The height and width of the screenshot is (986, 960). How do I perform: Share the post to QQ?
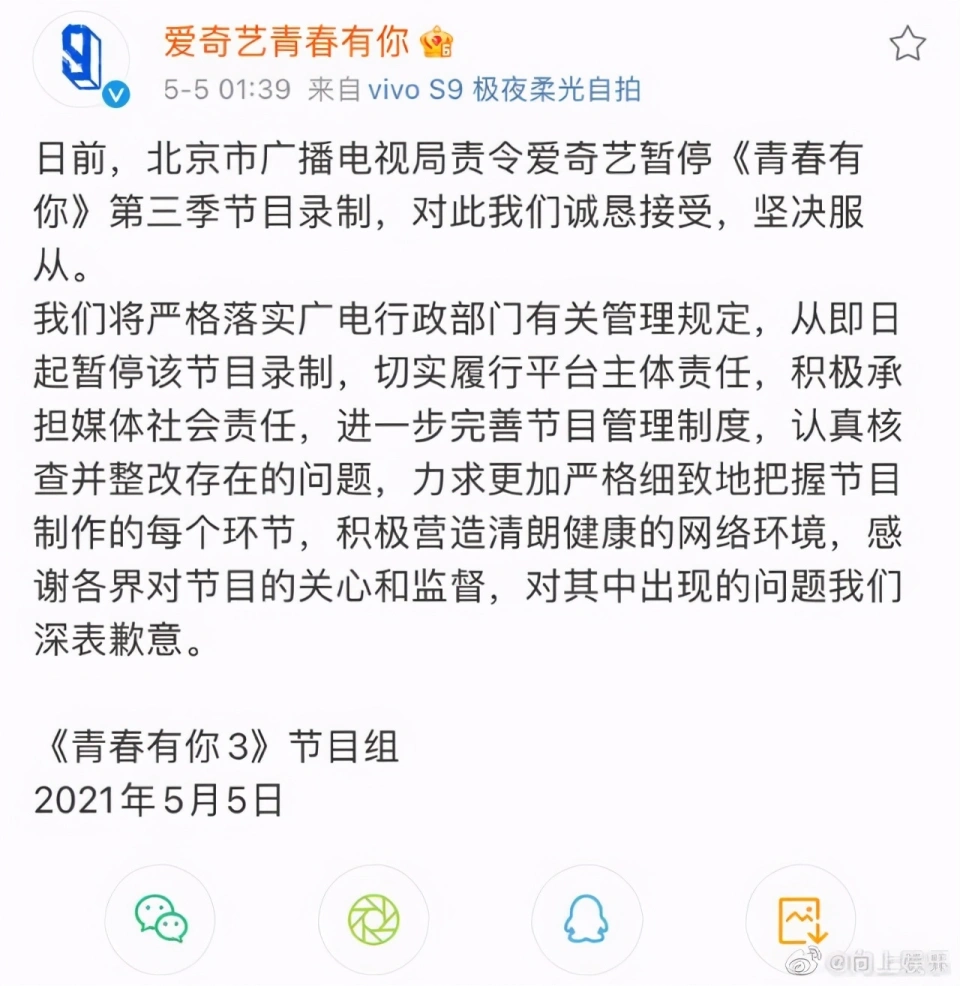586,919
